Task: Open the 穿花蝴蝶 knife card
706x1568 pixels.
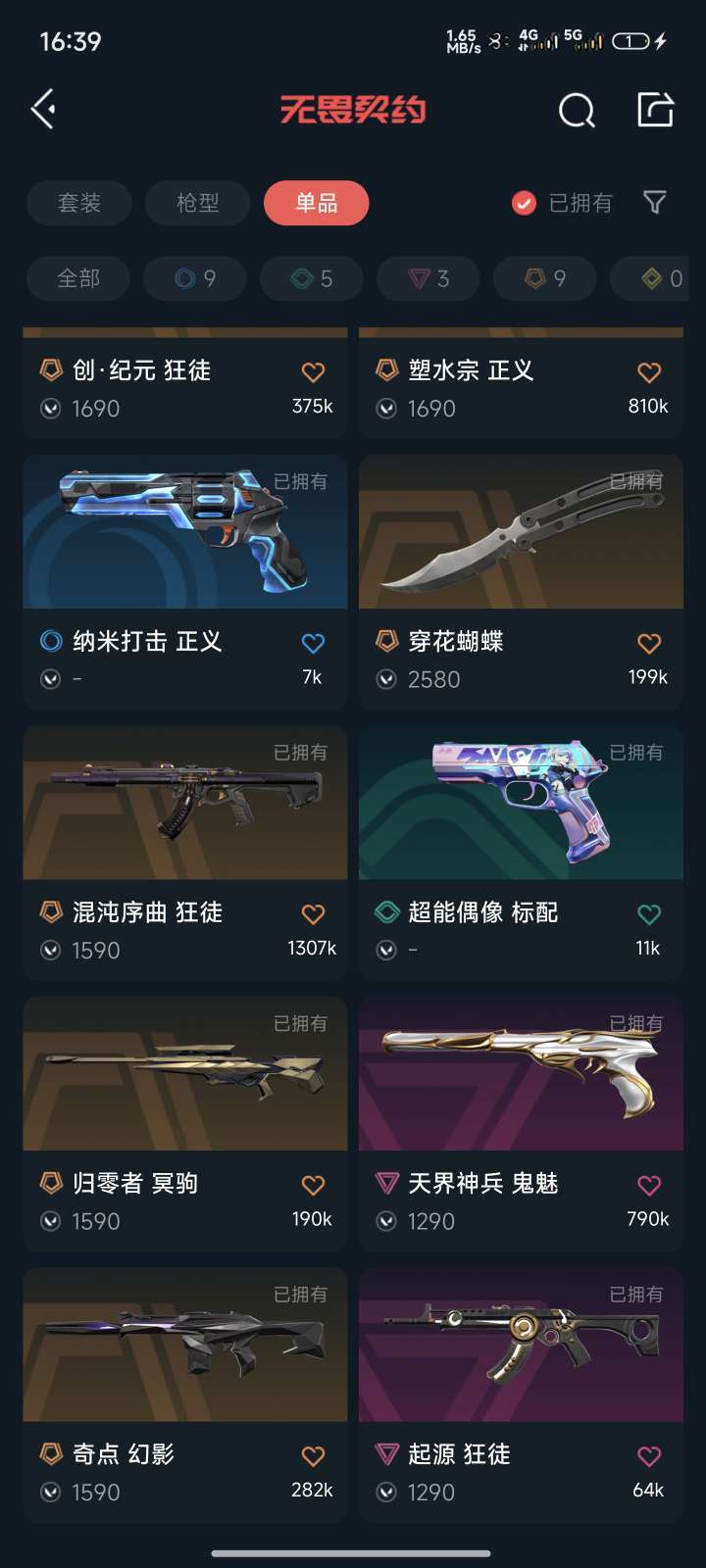Action: [x=521, y=582]
